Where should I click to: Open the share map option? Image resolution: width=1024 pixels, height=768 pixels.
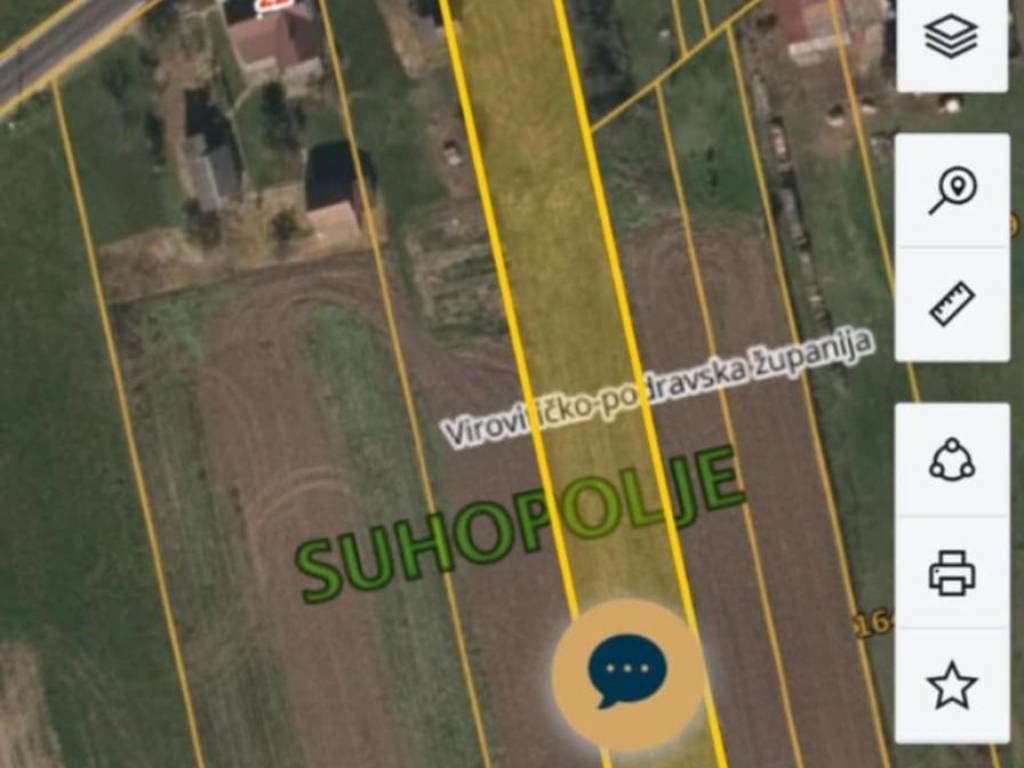coord(952,460)
